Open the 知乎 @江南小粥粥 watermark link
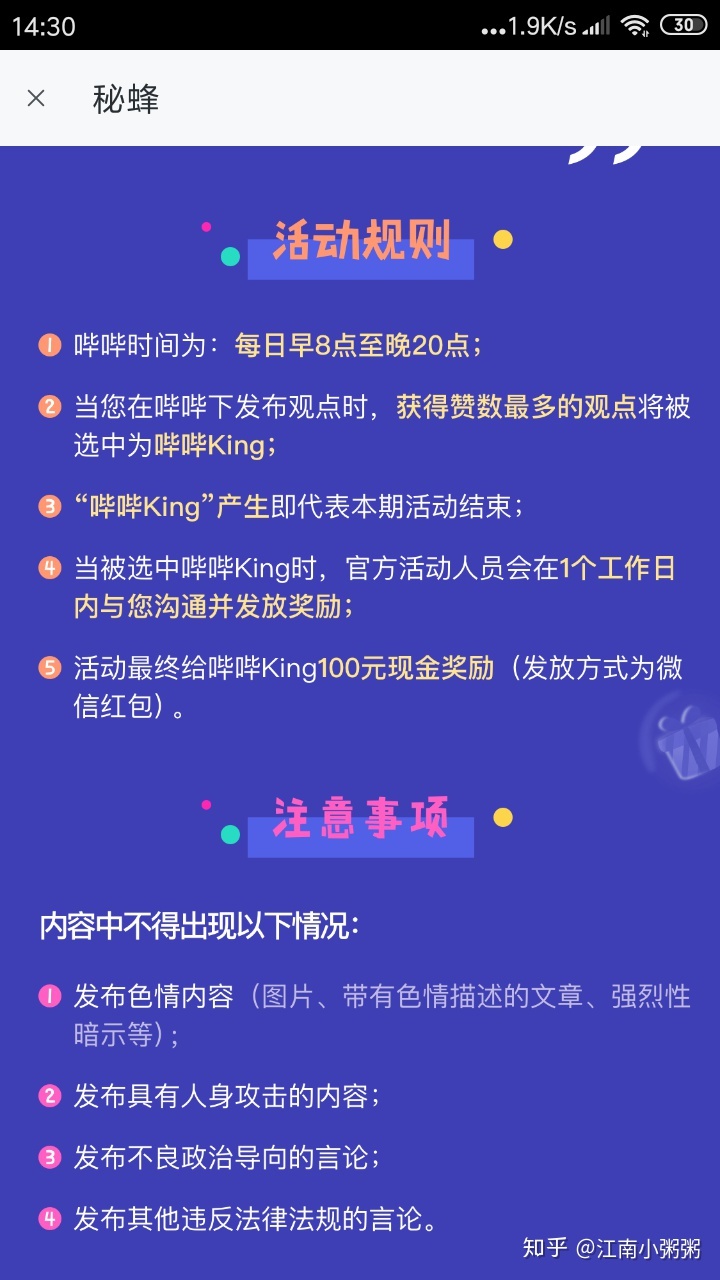 click(613, 1249)
